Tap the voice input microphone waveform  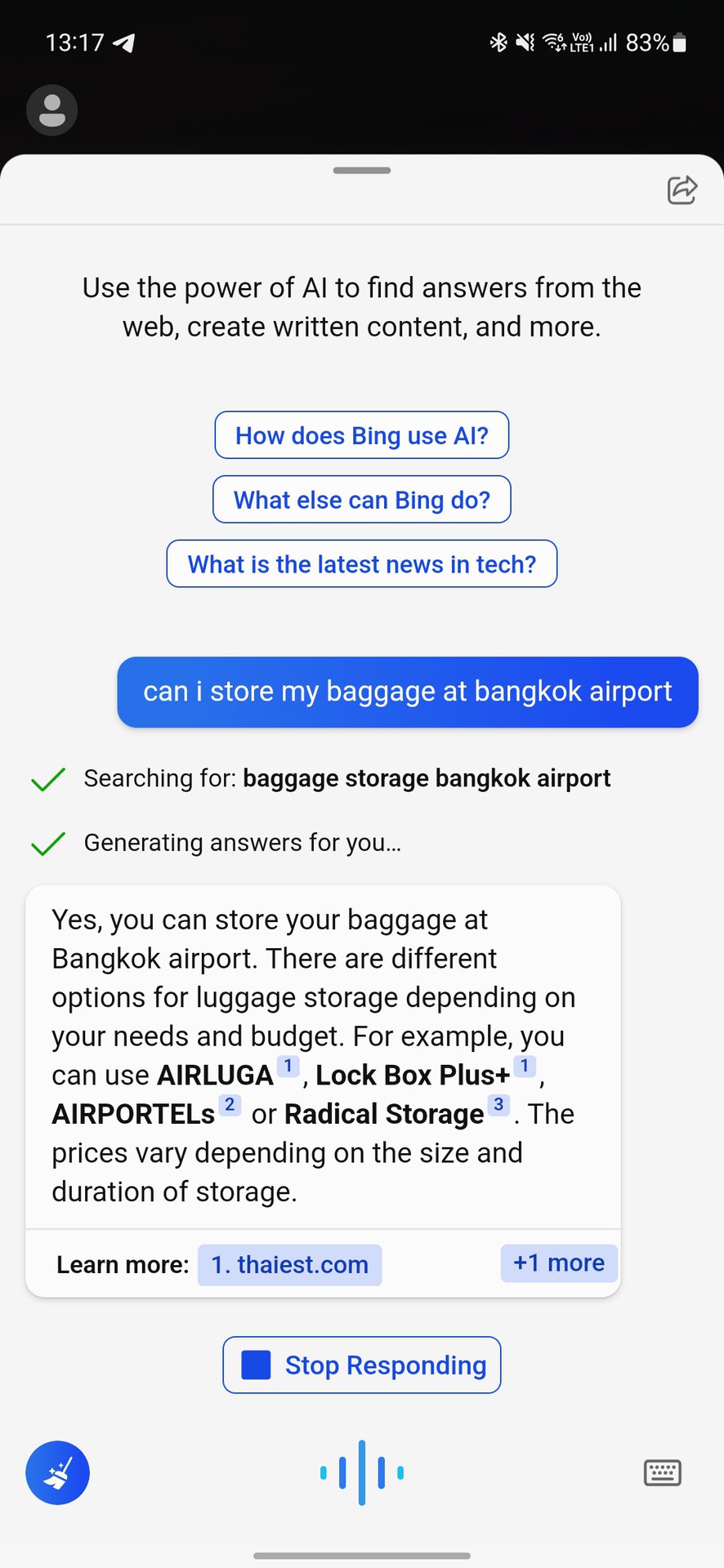(362, 1472)
